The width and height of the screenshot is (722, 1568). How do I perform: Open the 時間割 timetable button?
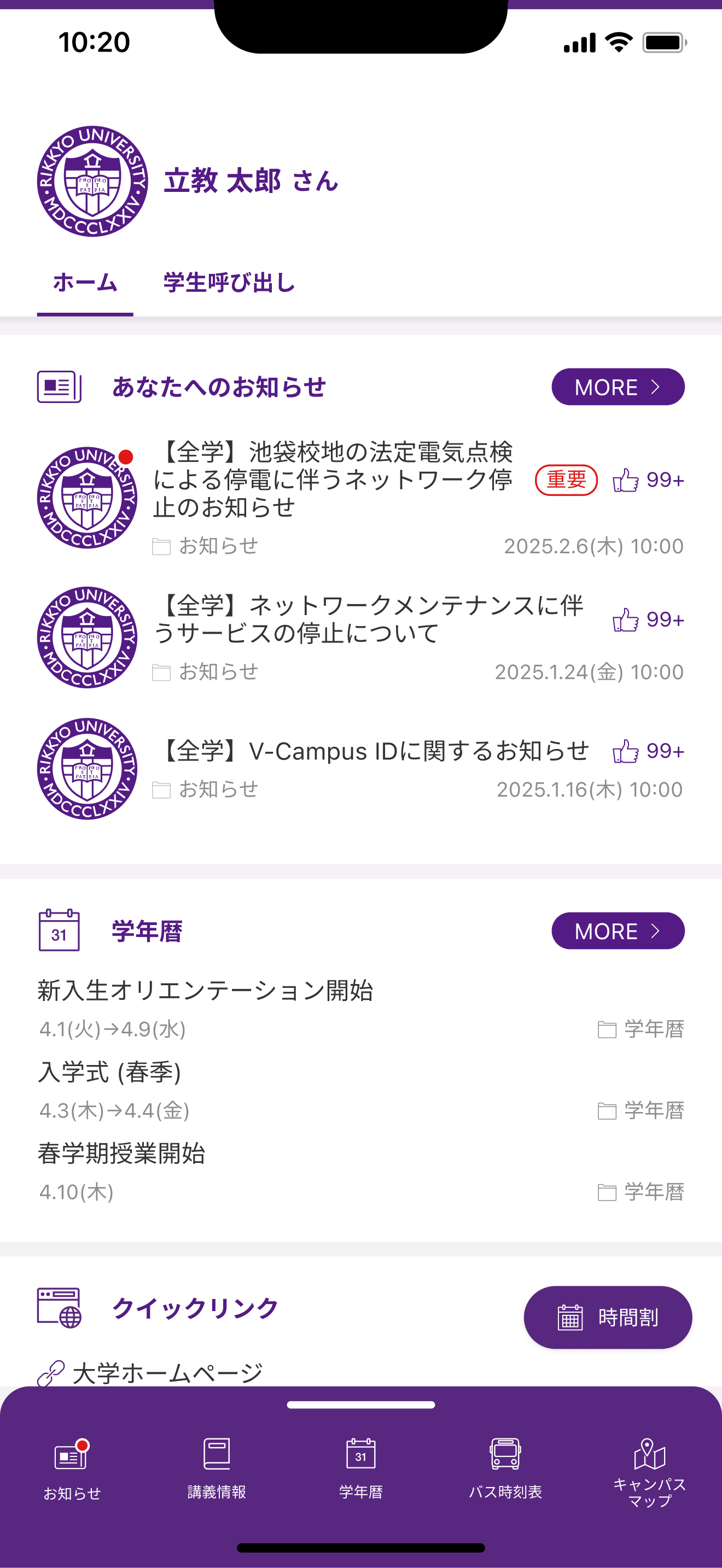[x=608, y=1317]
